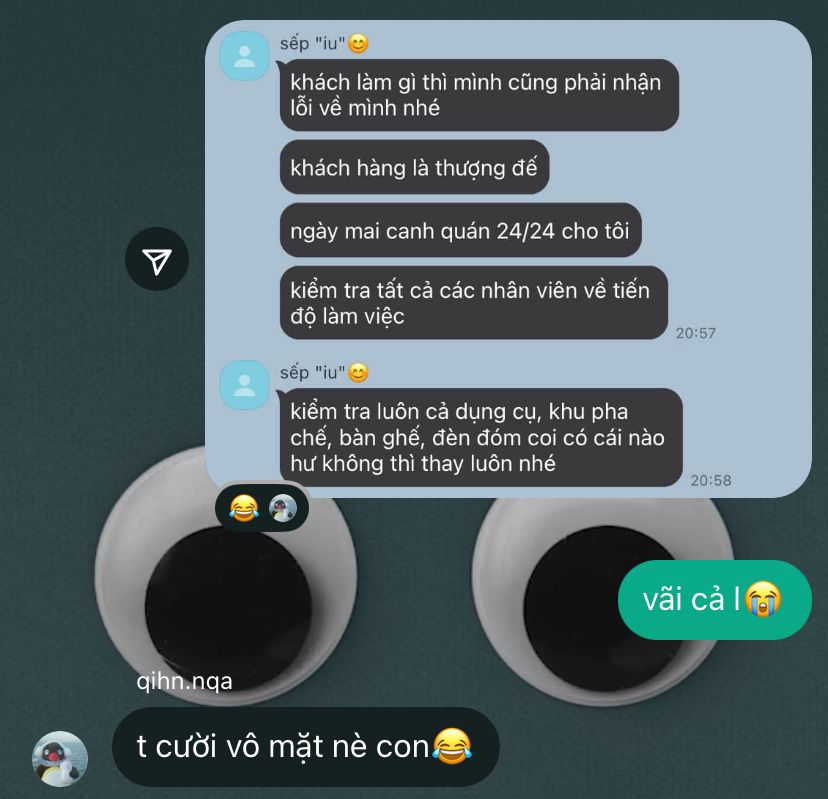Tap the paper-plane forward icon beside the image
Image resolution: width=828 pixels, height=799 pixels.
[157, 260]
